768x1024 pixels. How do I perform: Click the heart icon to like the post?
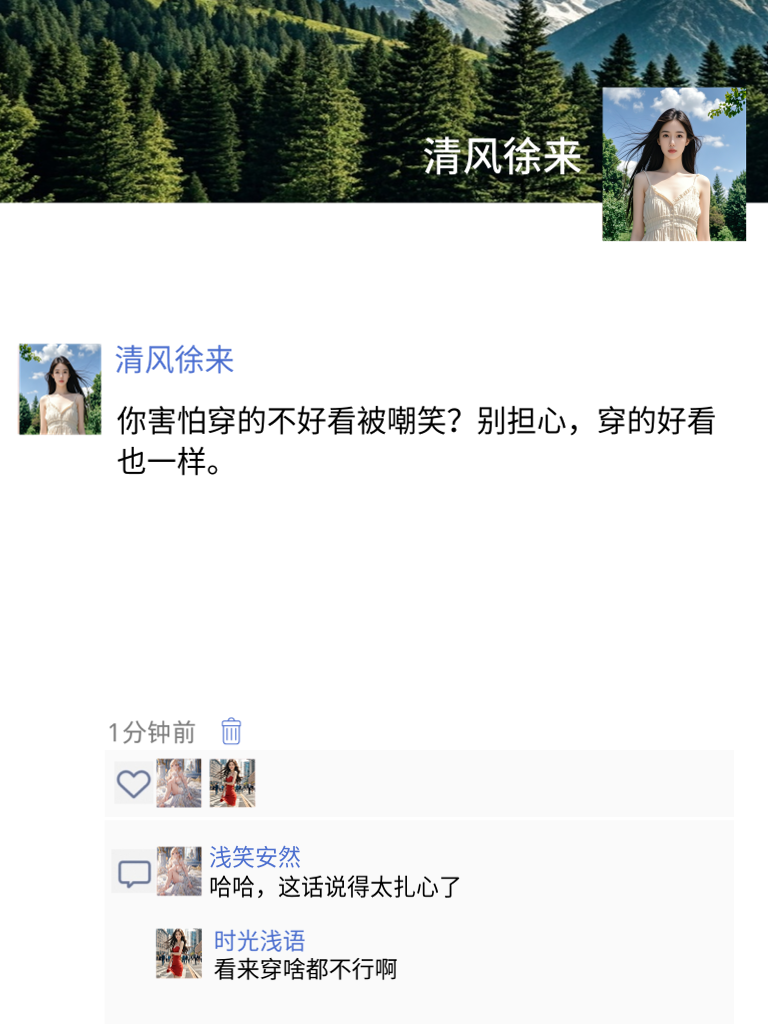coord(131,785)
